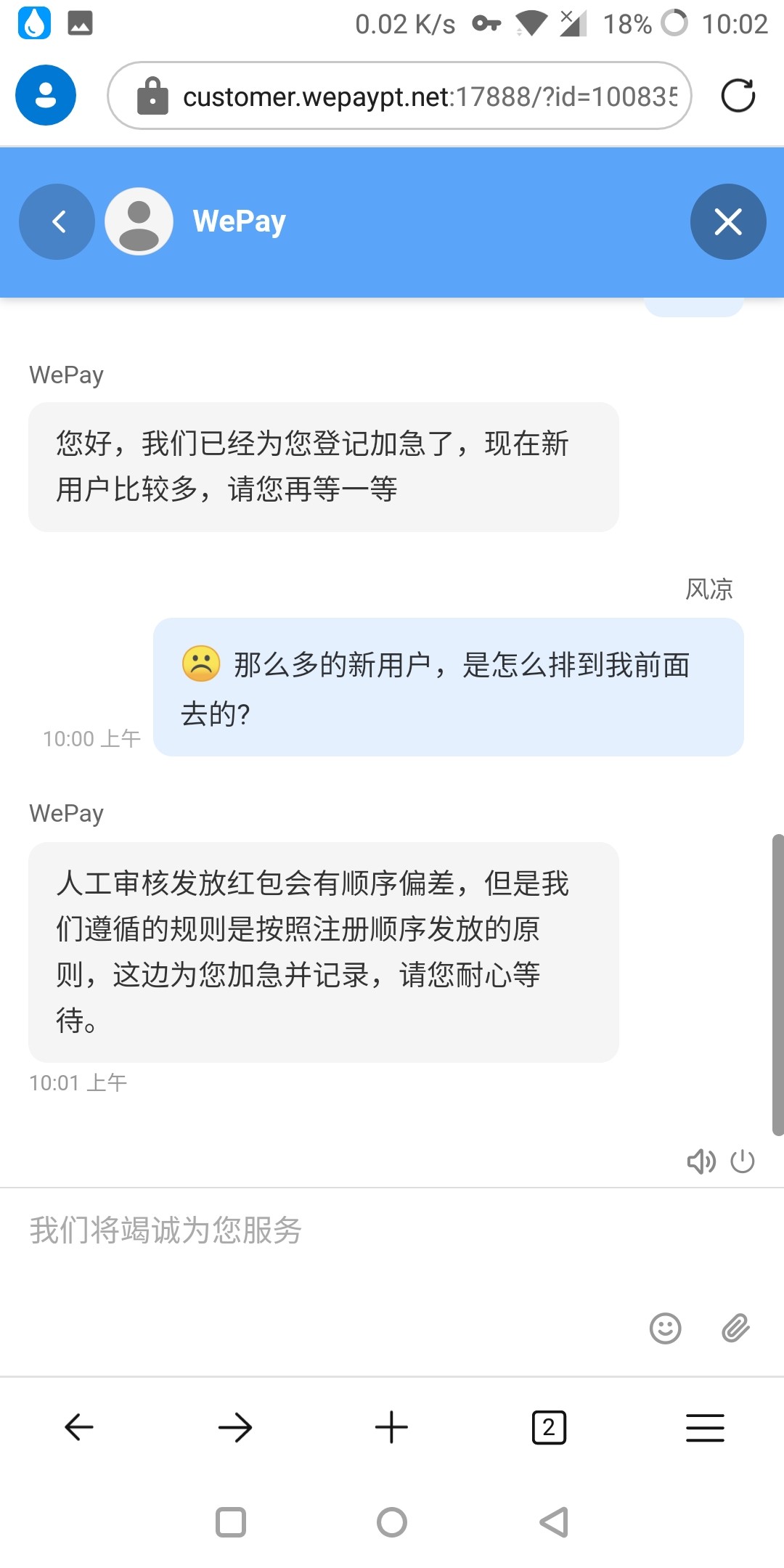Viewport: 784px width, 1568px height.
Task: Tap the URL address bar
Action: 399,95
